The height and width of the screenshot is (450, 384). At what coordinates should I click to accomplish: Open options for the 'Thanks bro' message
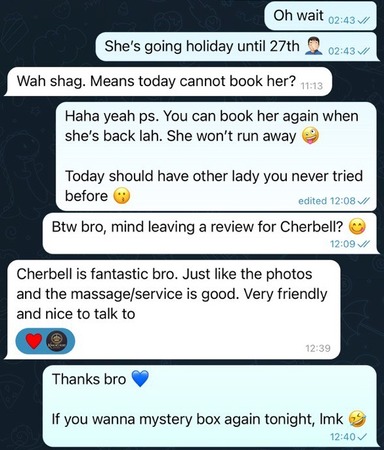(x=211, y=406)
